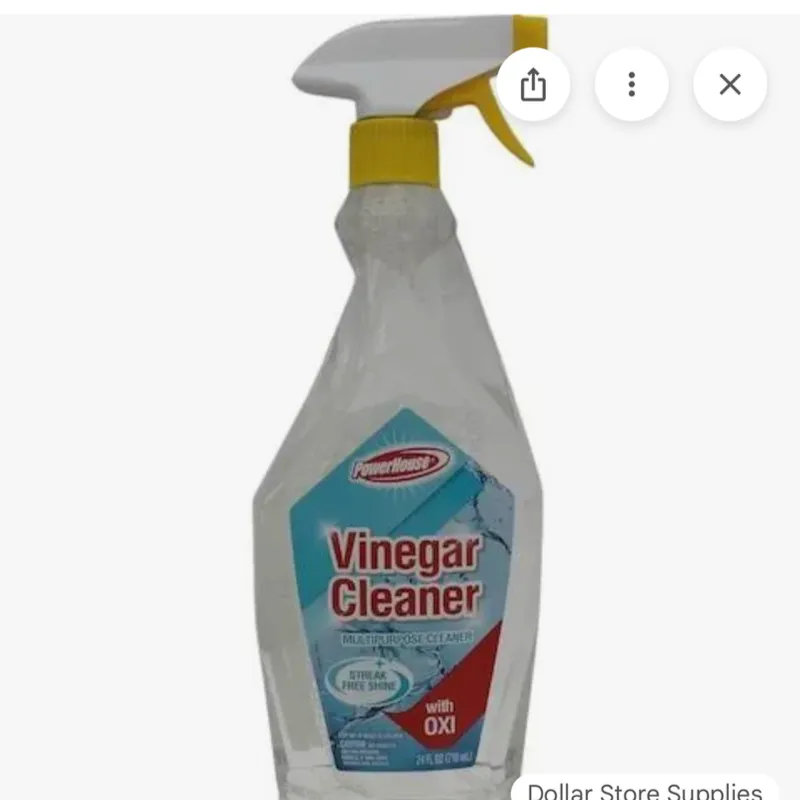
Task: Share this vinegar cleaner image
Action: [533, 85]
